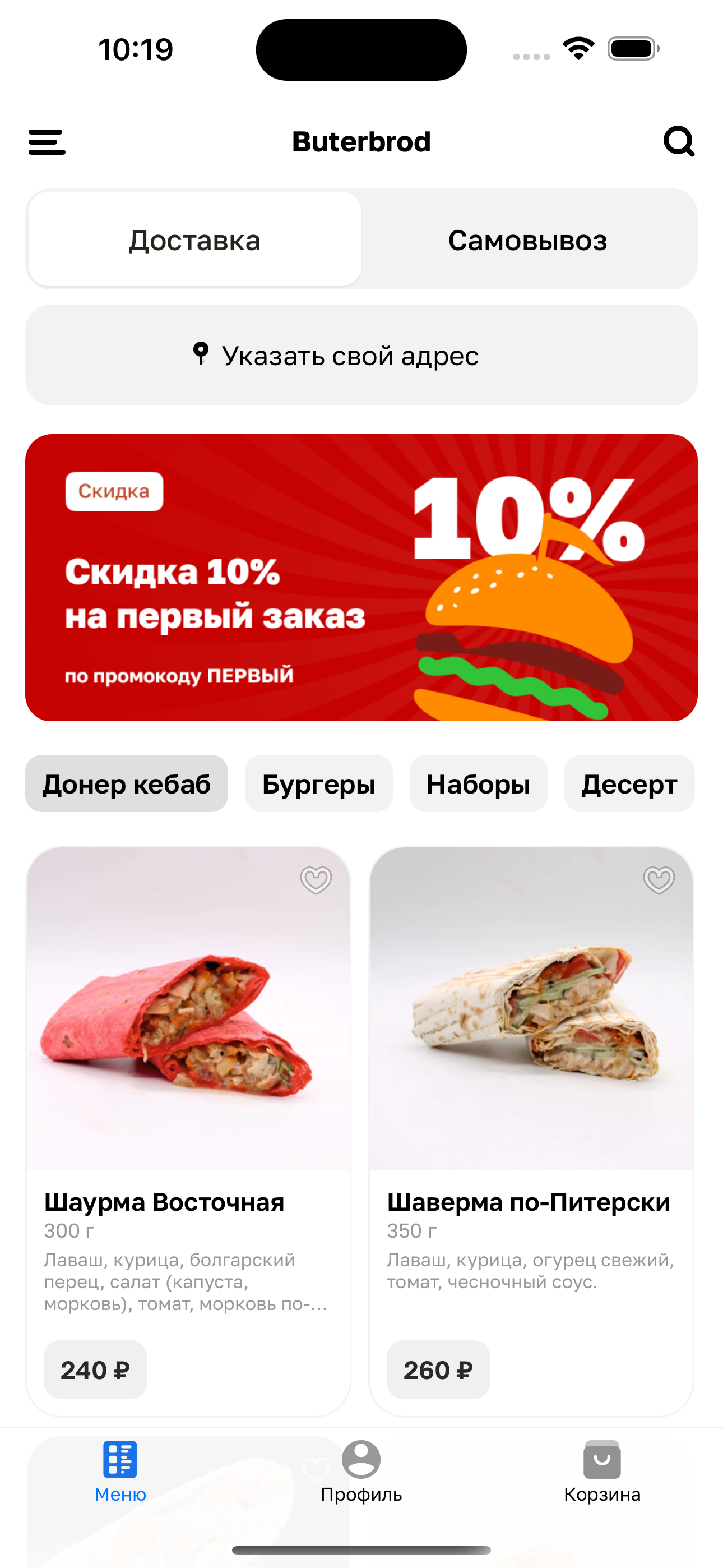Select the Десерт category chip
Screen dimensions: 723x1568
coord(629,783)
